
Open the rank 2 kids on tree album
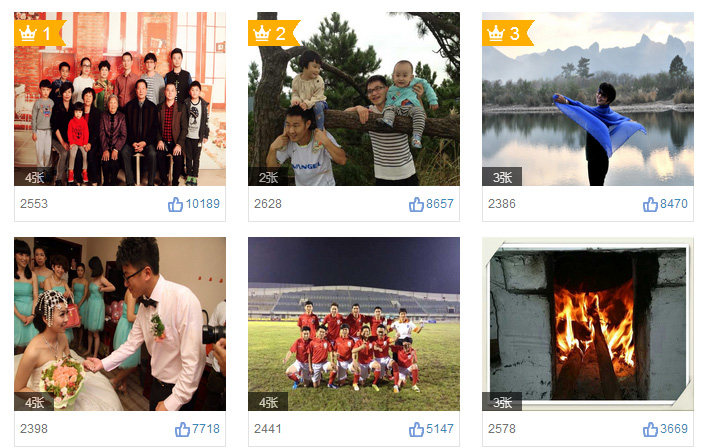pyautogui.click(x=353, y=100)
